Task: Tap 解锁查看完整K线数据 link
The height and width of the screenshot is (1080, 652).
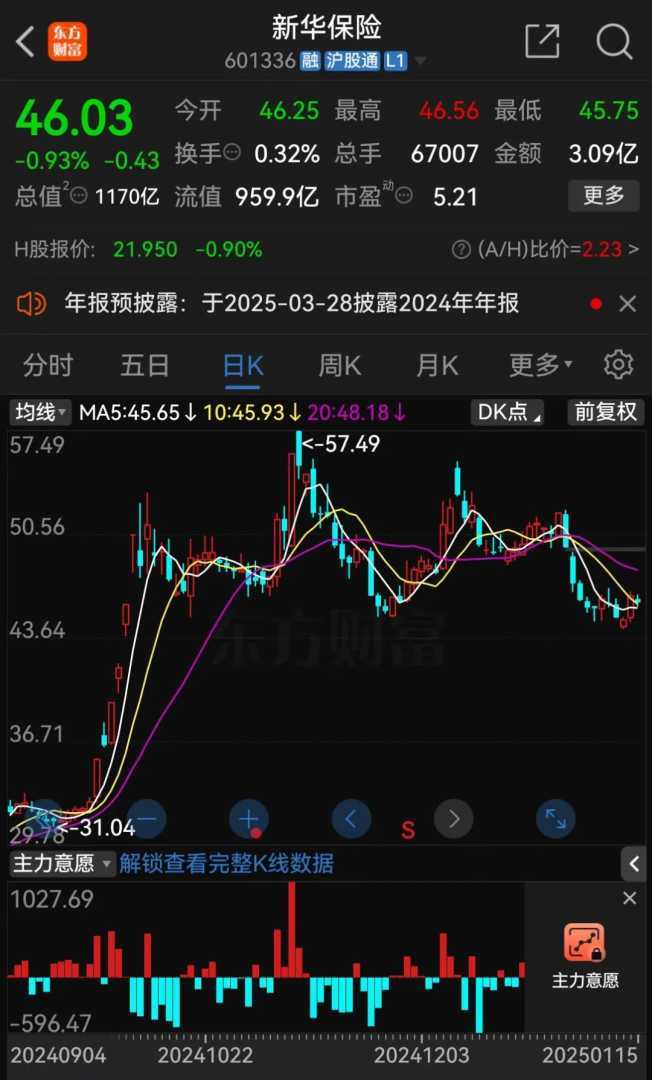Action: coord(226,863)
